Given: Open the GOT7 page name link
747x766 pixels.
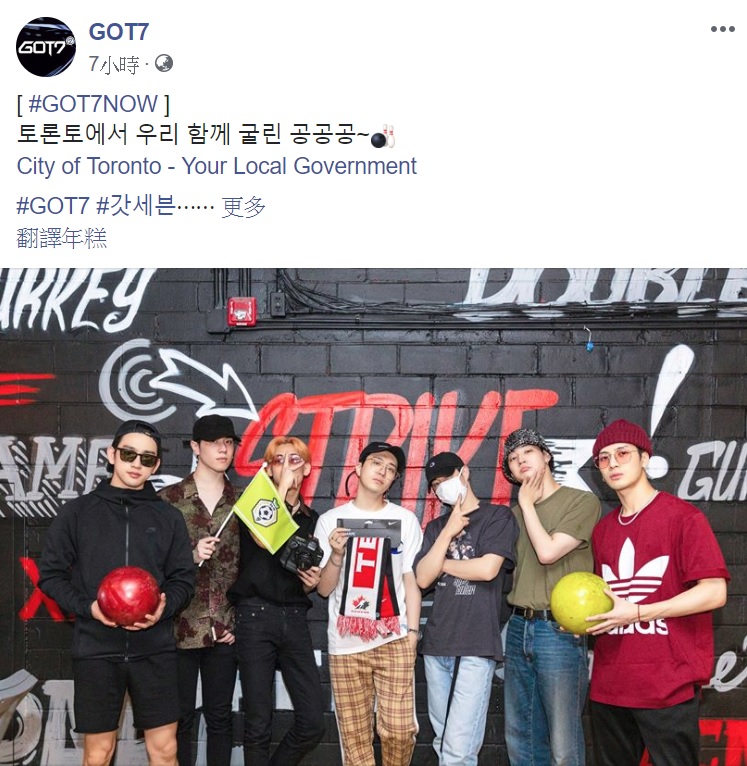Looking at the screenshot, I should 118,32.
